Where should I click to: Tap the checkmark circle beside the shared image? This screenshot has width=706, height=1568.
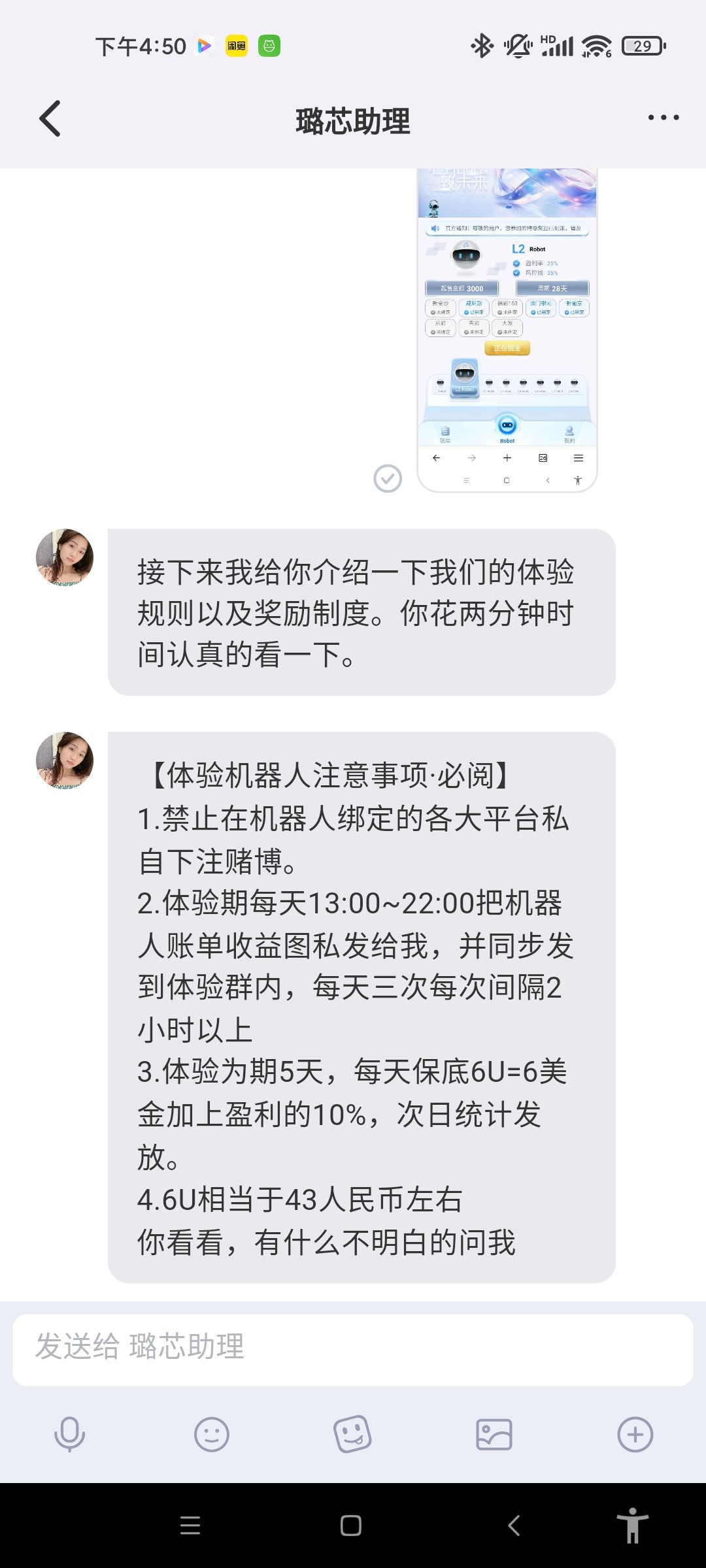pos(388,478)
